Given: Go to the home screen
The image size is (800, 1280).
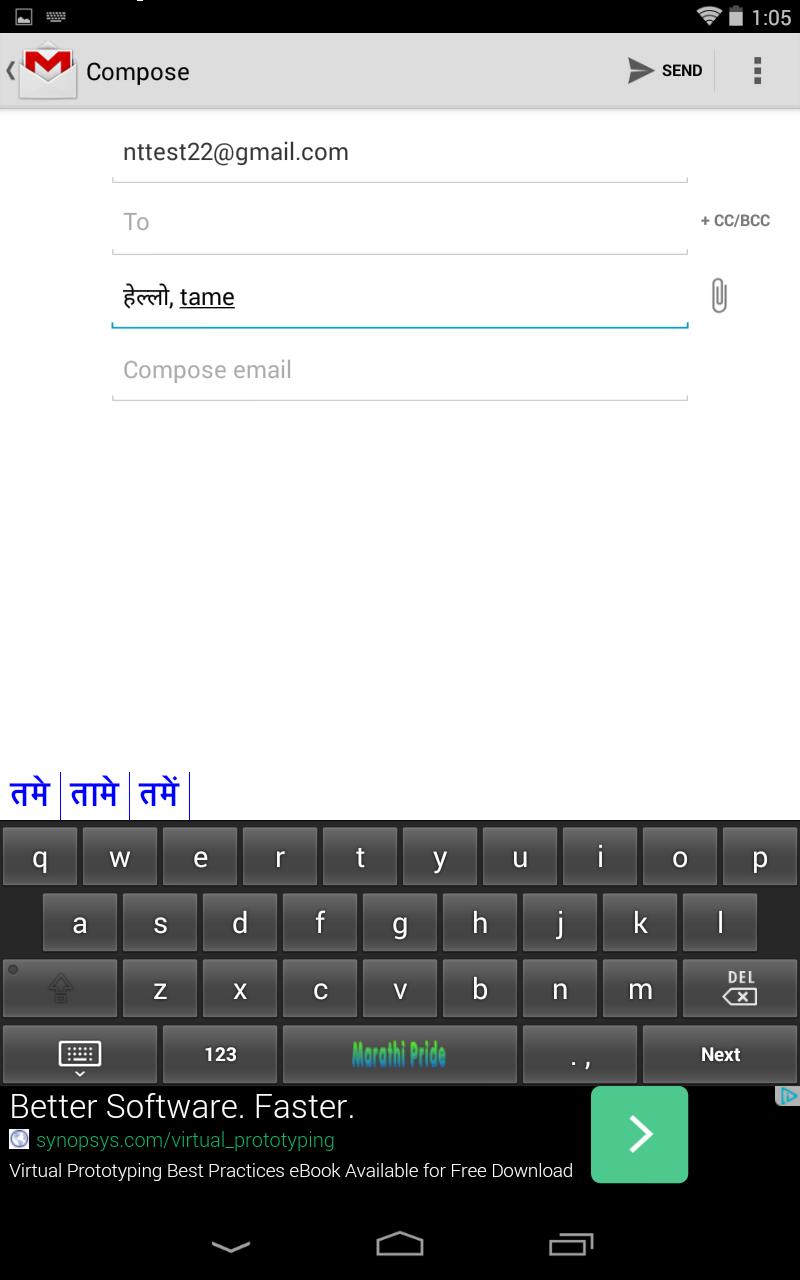Looking at the screenshot, I should 399,1244.
